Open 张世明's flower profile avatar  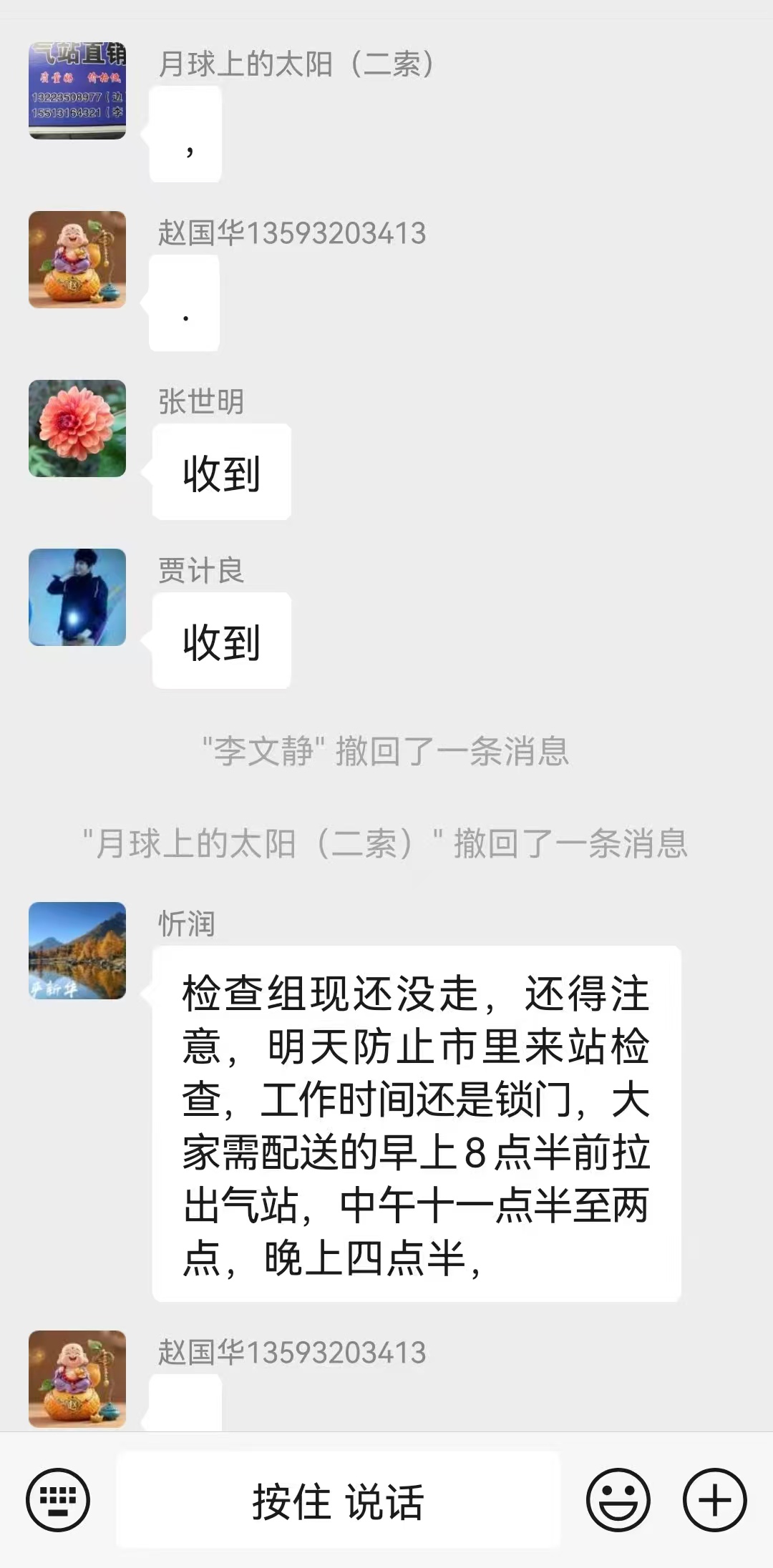click(x=77, y=428)
